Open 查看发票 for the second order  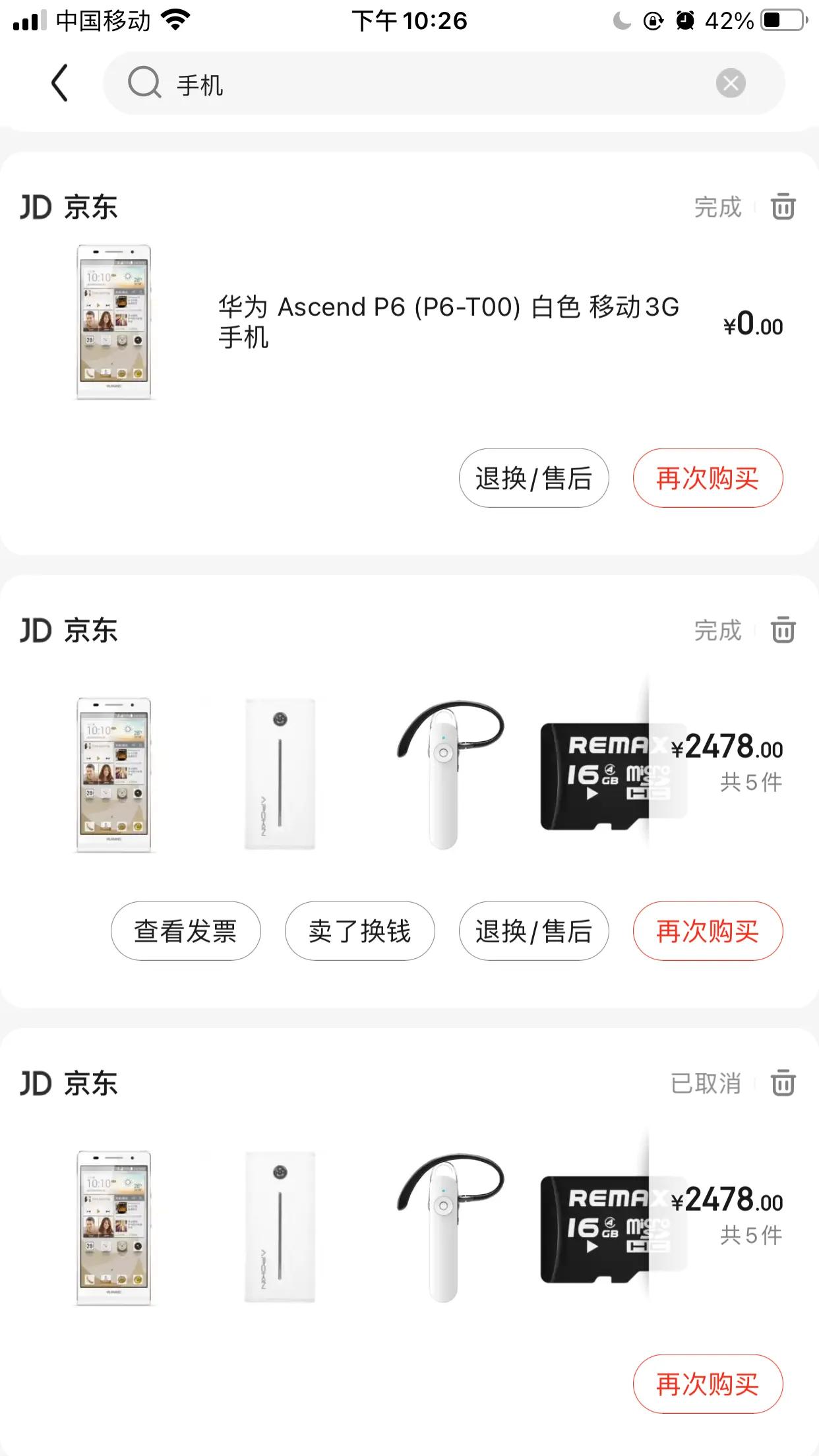tap(185, 930)
